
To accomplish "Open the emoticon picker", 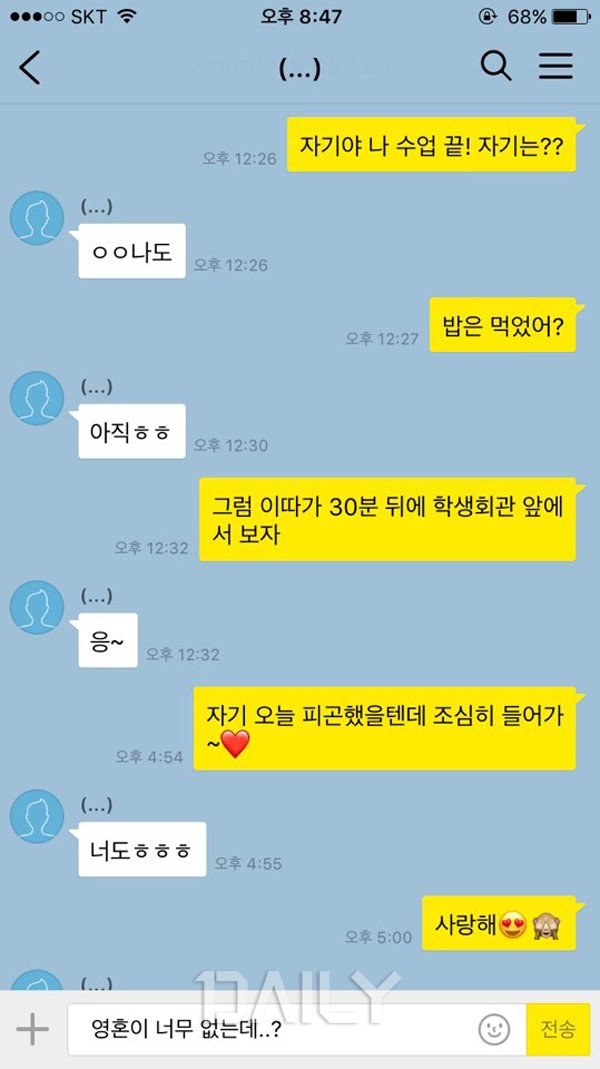I will point(492,1028).
